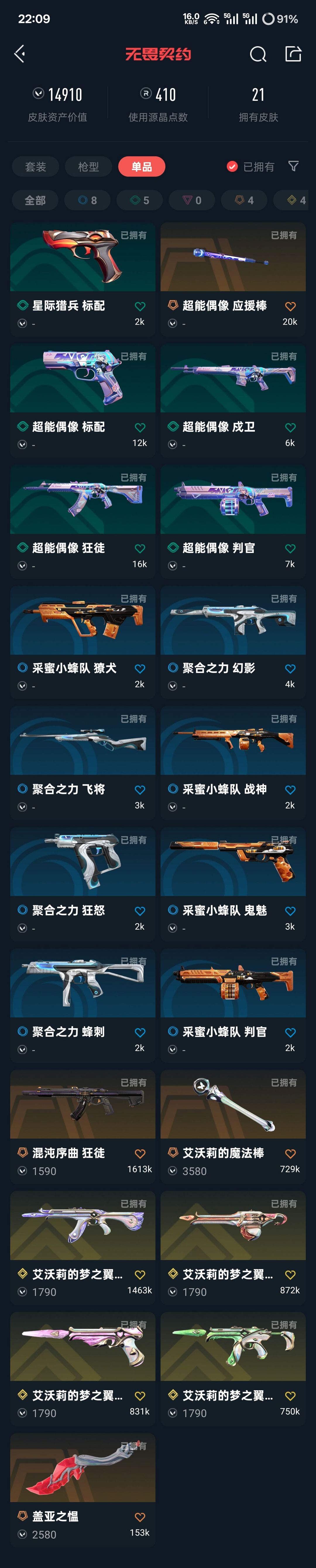Open the 超能偶像 狂徒 skin card

83,522
